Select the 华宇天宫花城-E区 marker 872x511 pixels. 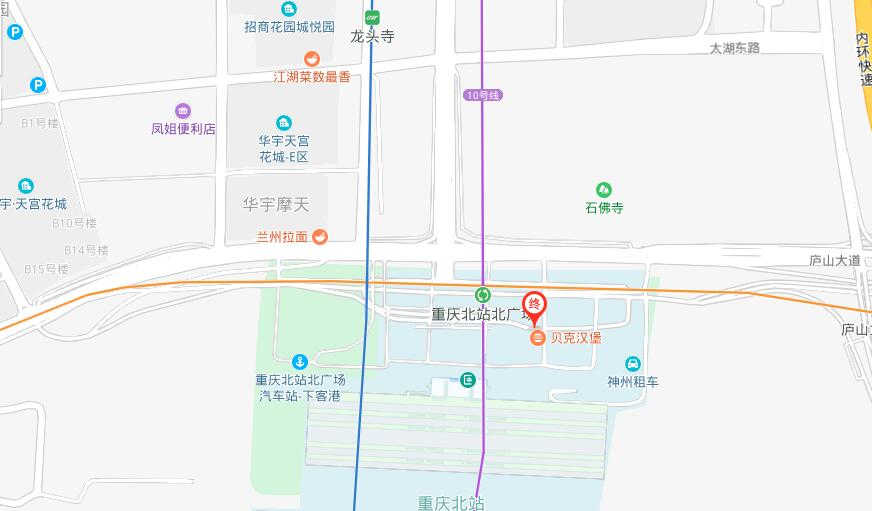(284, 123)
